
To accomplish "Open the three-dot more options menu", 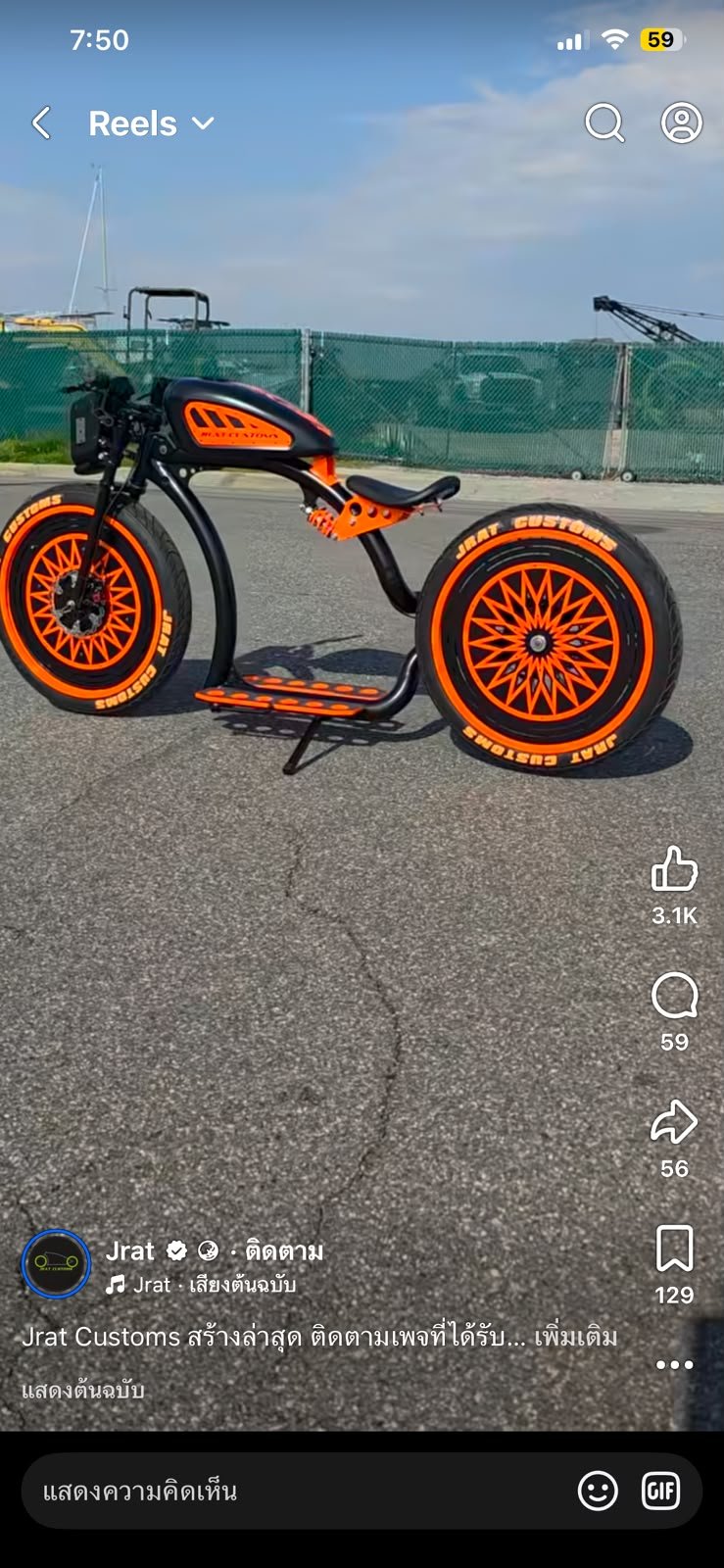I will [674, 1364].
